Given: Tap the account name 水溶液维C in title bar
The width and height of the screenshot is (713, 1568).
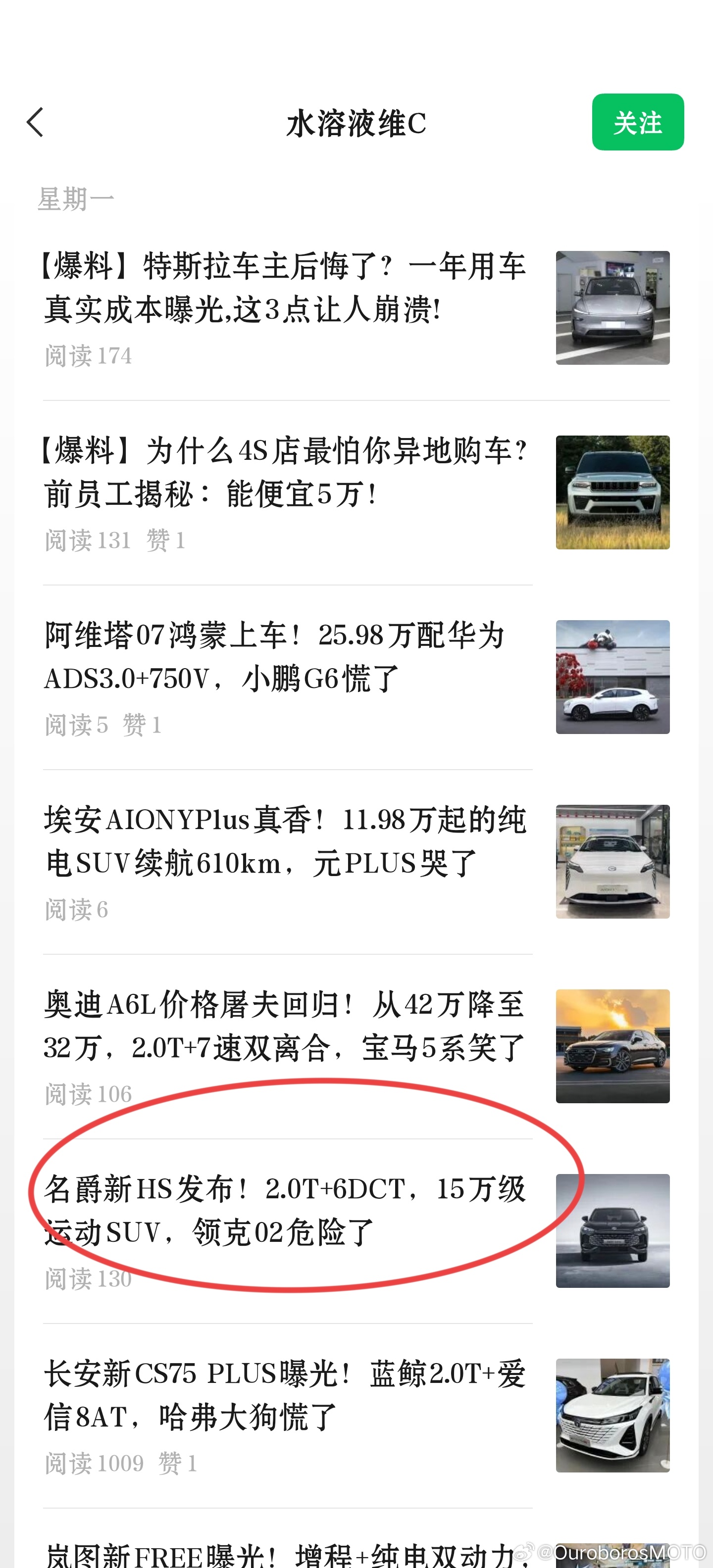Looking at the screenshot, I should tap(356, 122).
